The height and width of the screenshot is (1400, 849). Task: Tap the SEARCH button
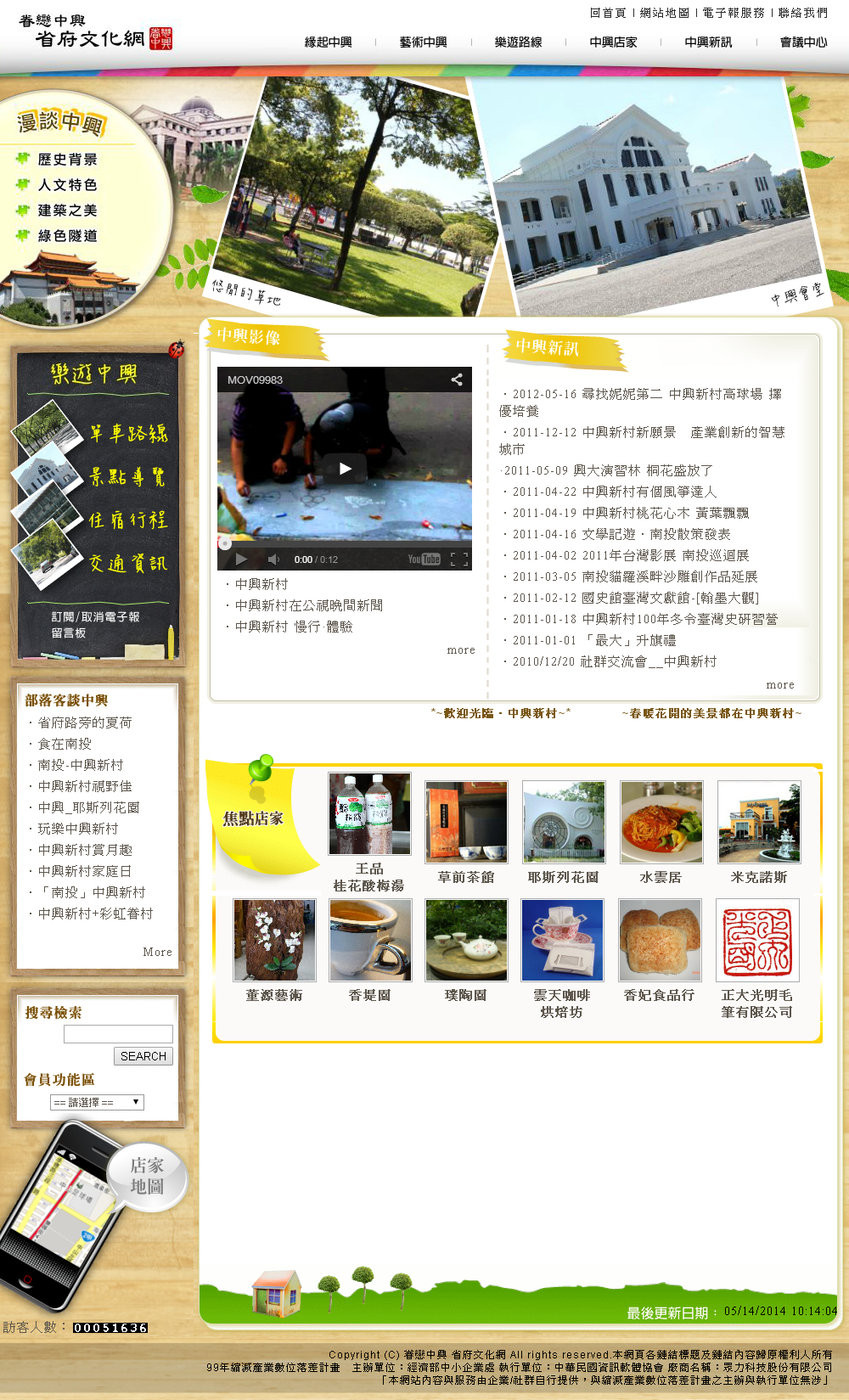(143, 1056)
